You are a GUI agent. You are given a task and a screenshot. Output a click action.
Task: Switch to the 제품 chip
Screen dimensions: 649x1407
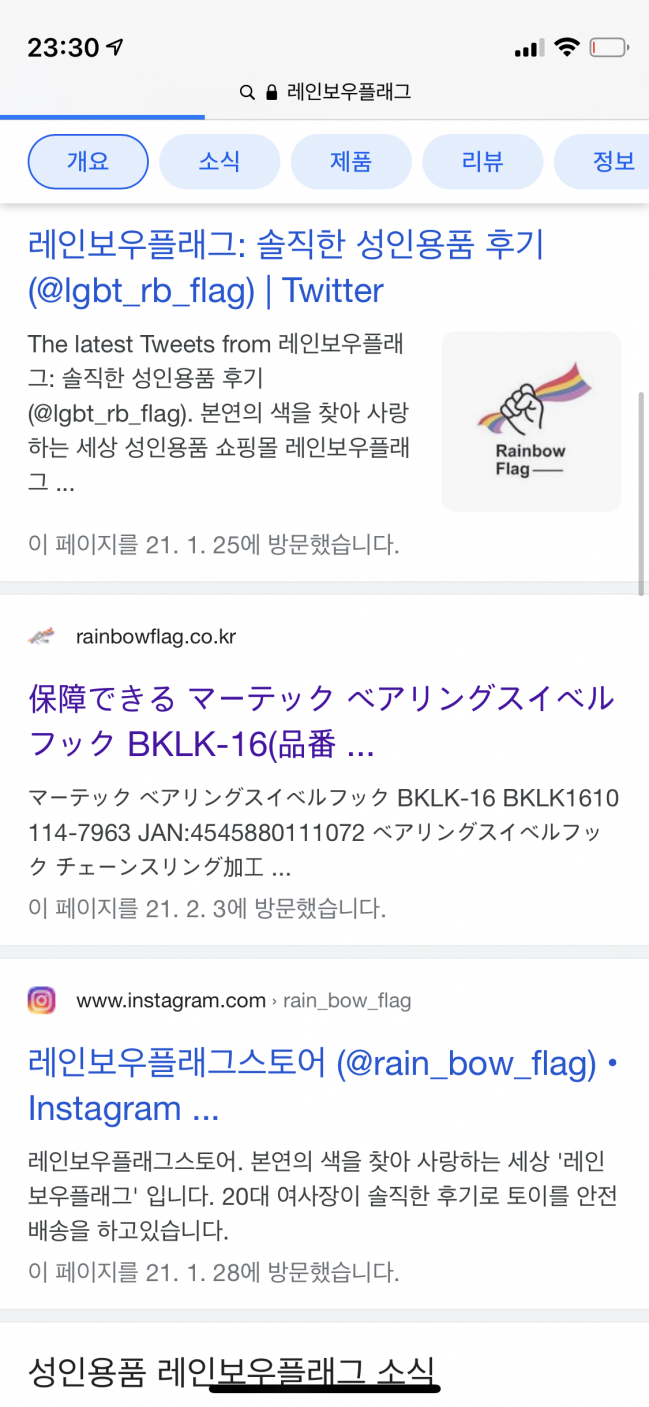(351, 162)
